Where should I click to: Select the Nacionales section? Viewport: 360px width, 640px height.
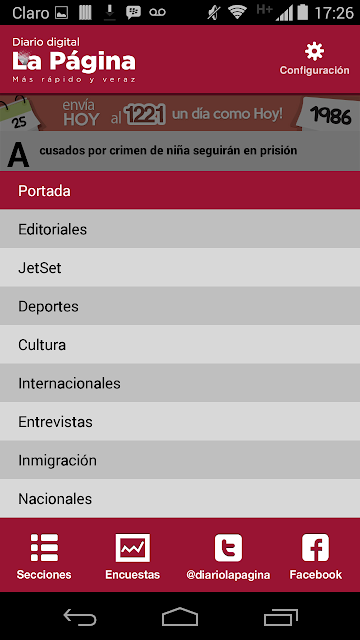[x=180, y=498]
